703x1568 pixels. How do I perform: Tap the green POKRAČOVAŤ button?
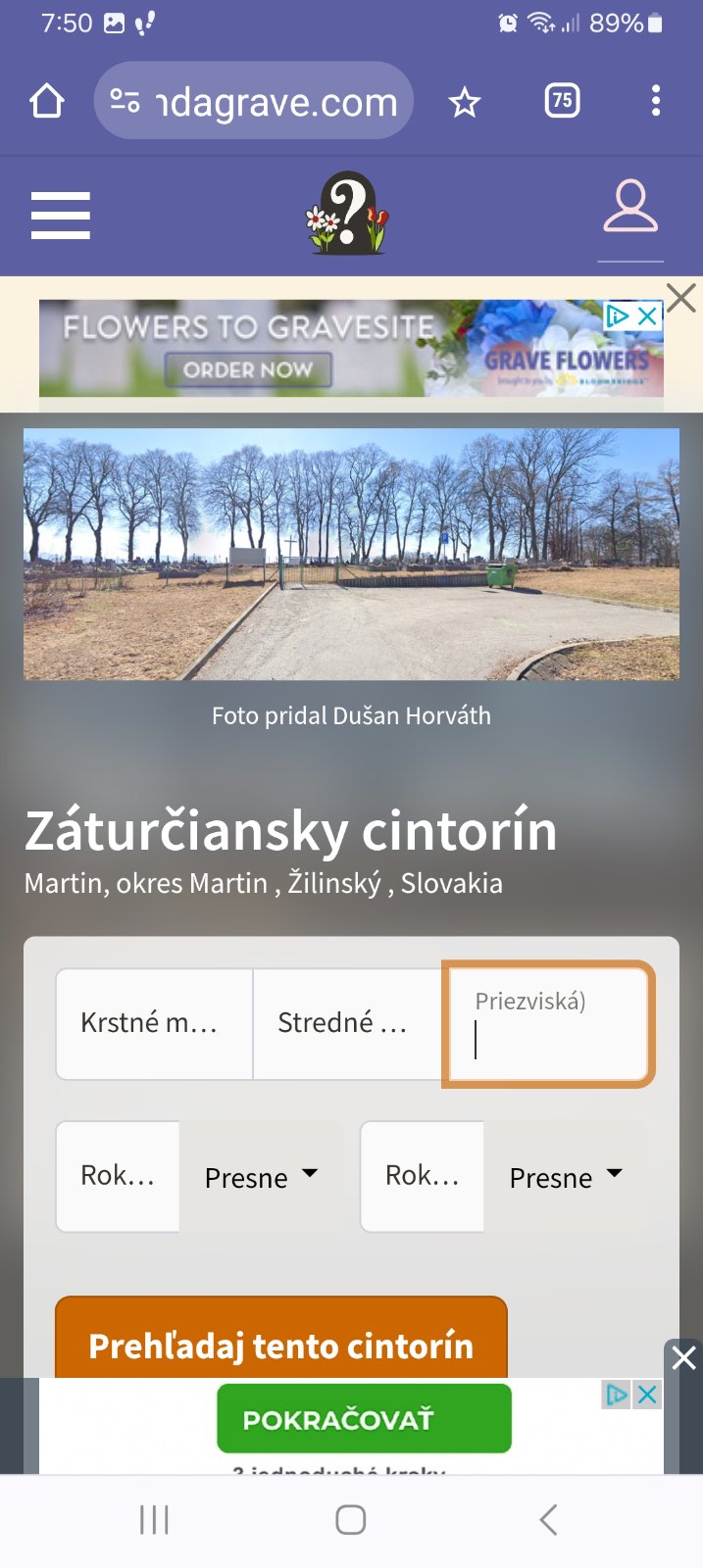click(x=364, y=1418)
